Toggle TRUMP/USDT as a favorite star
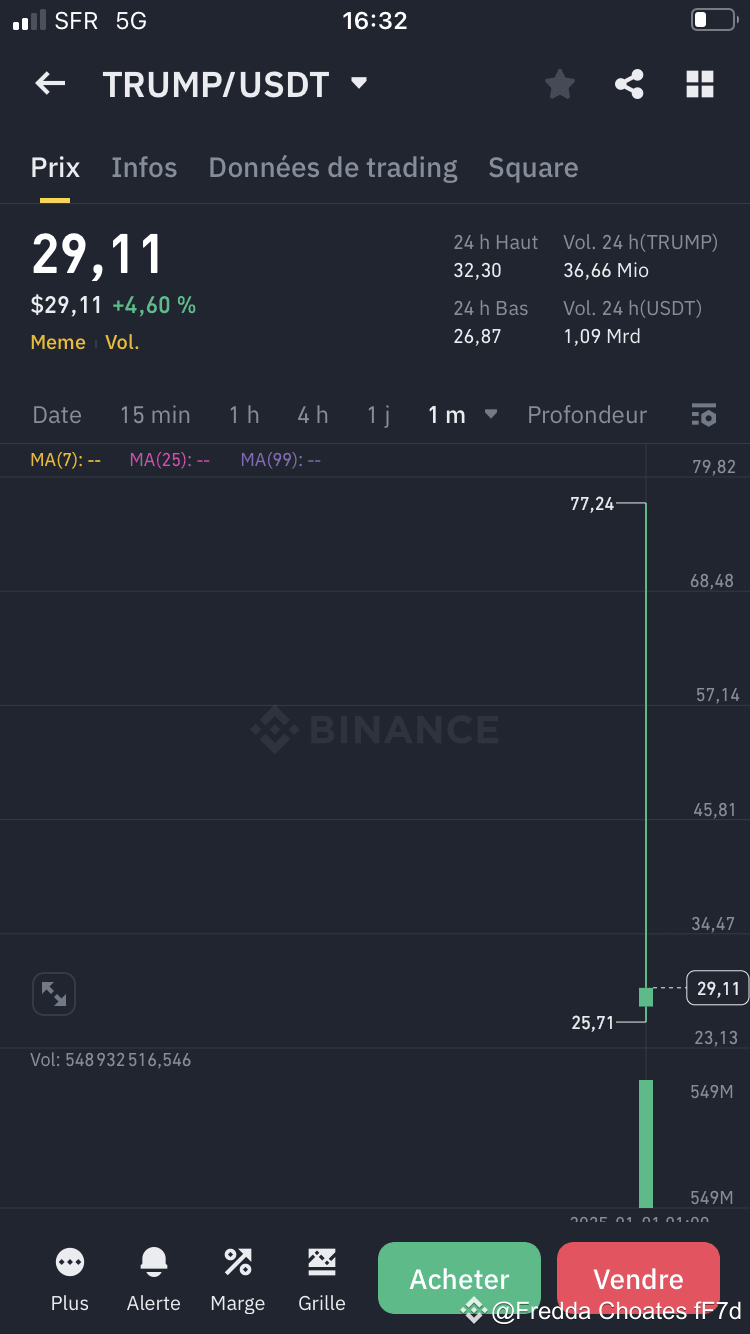 click(559, 84)
